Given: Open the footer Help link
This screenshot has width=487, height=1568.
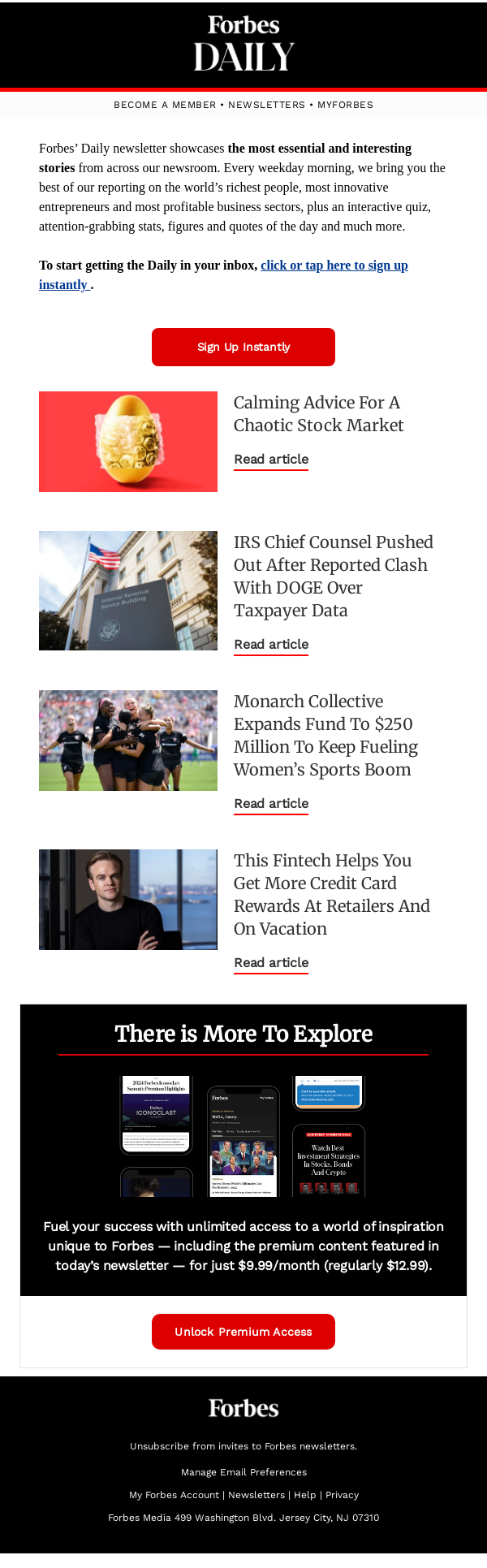Looking at the screenshot, I should click(304, 1495).
